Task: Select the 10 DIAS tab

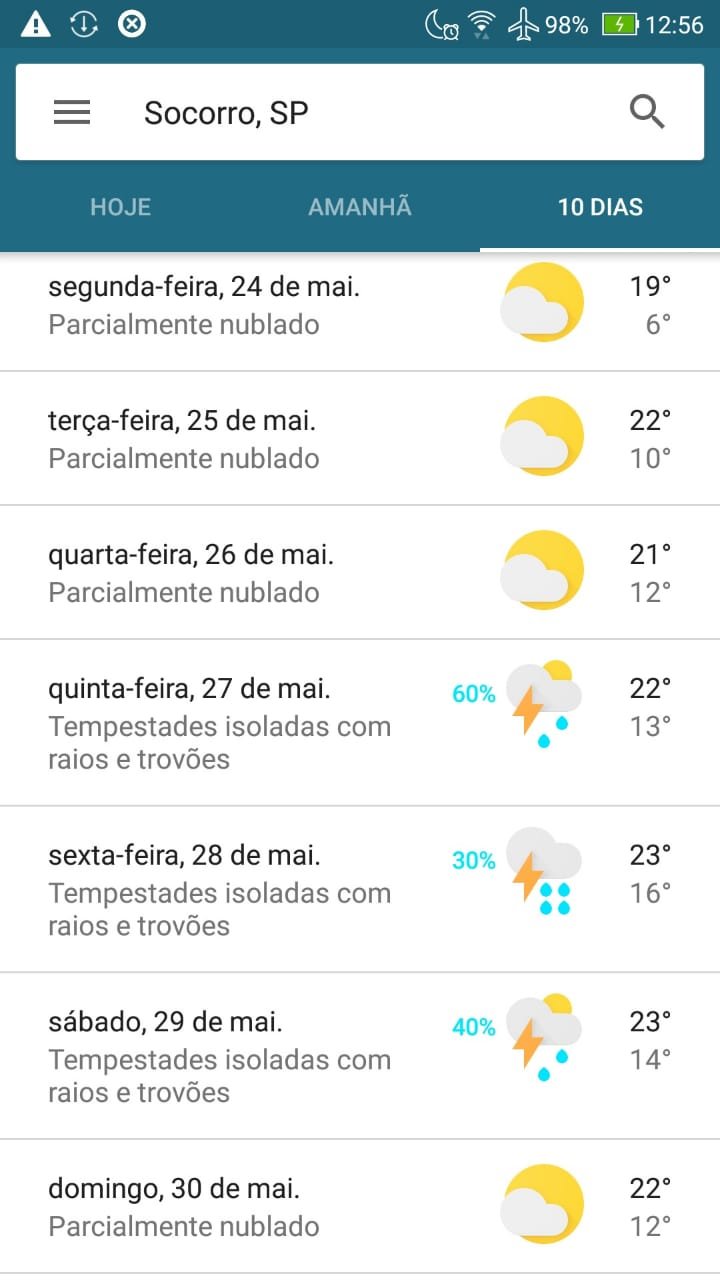Action: 600,207
